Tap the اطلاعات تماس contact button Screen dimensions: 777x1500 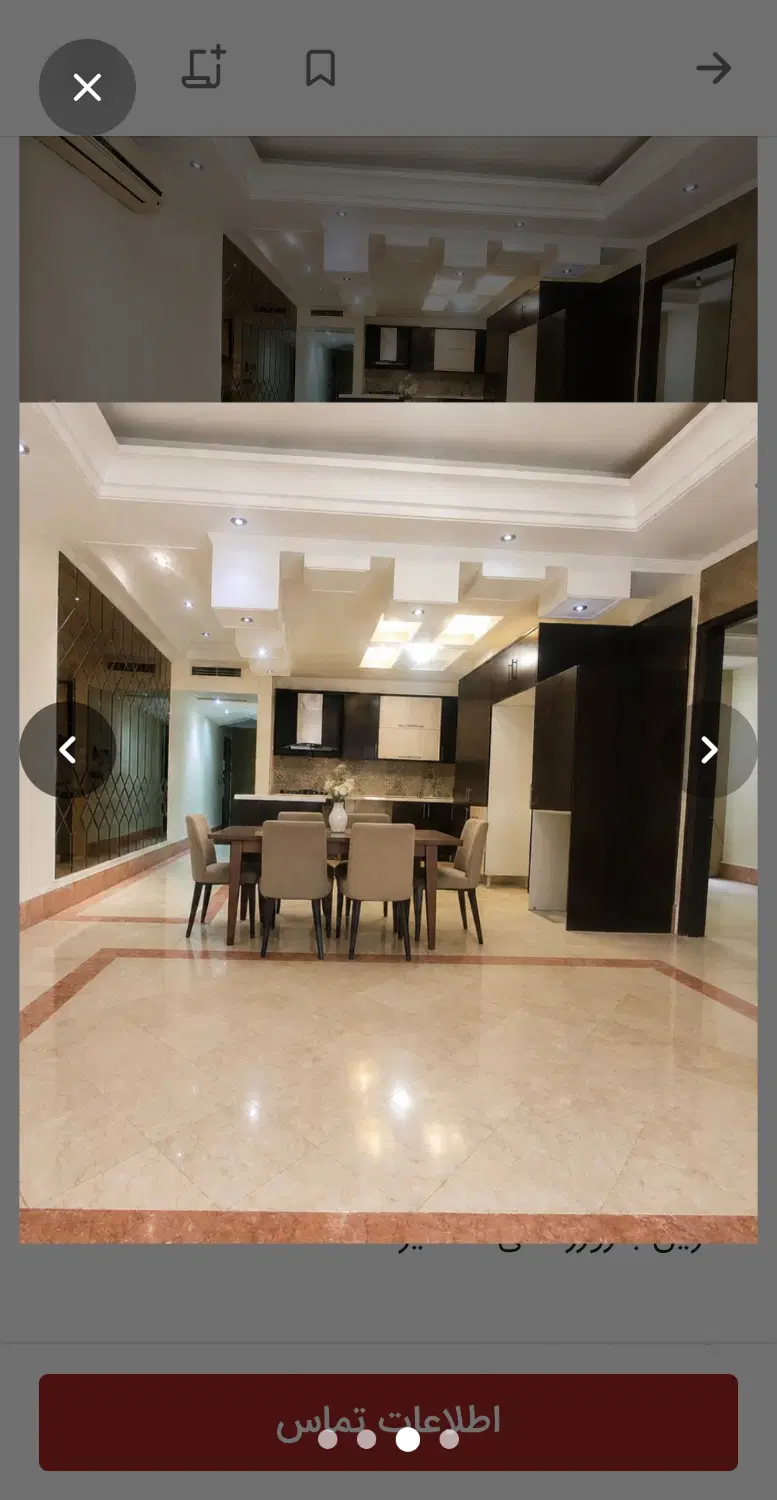pos(388,1422)
